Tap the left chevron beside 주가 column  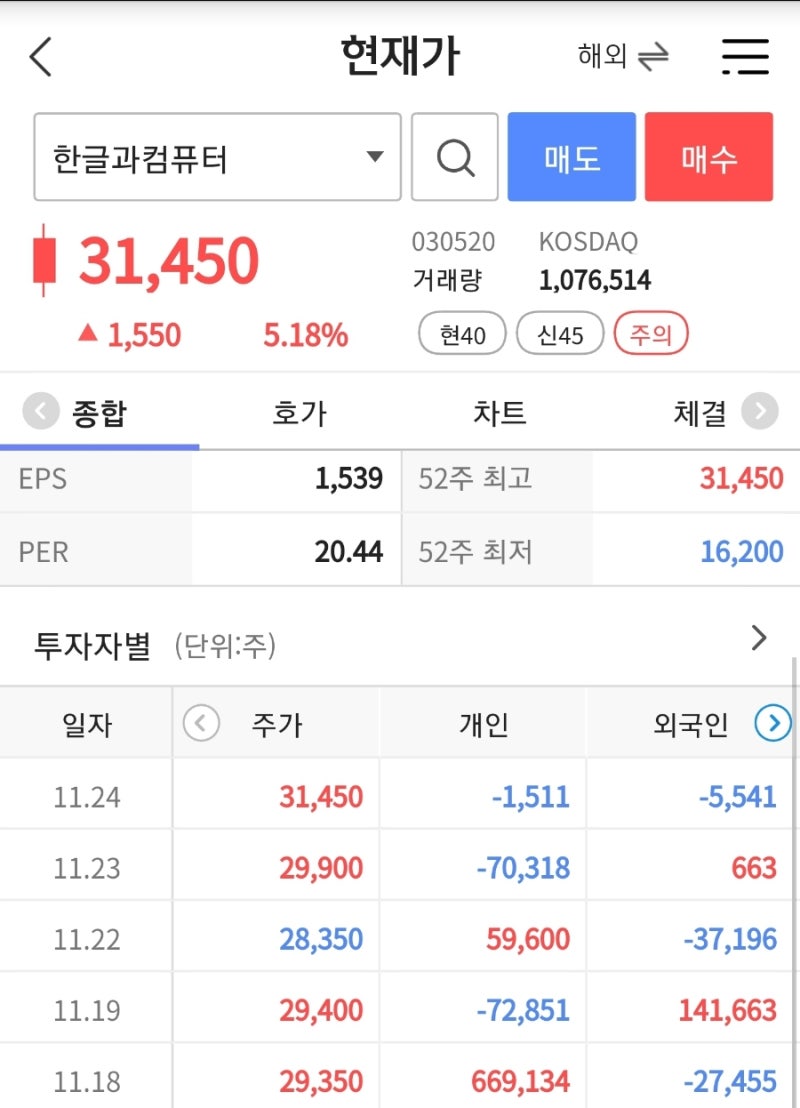(202, 723)
